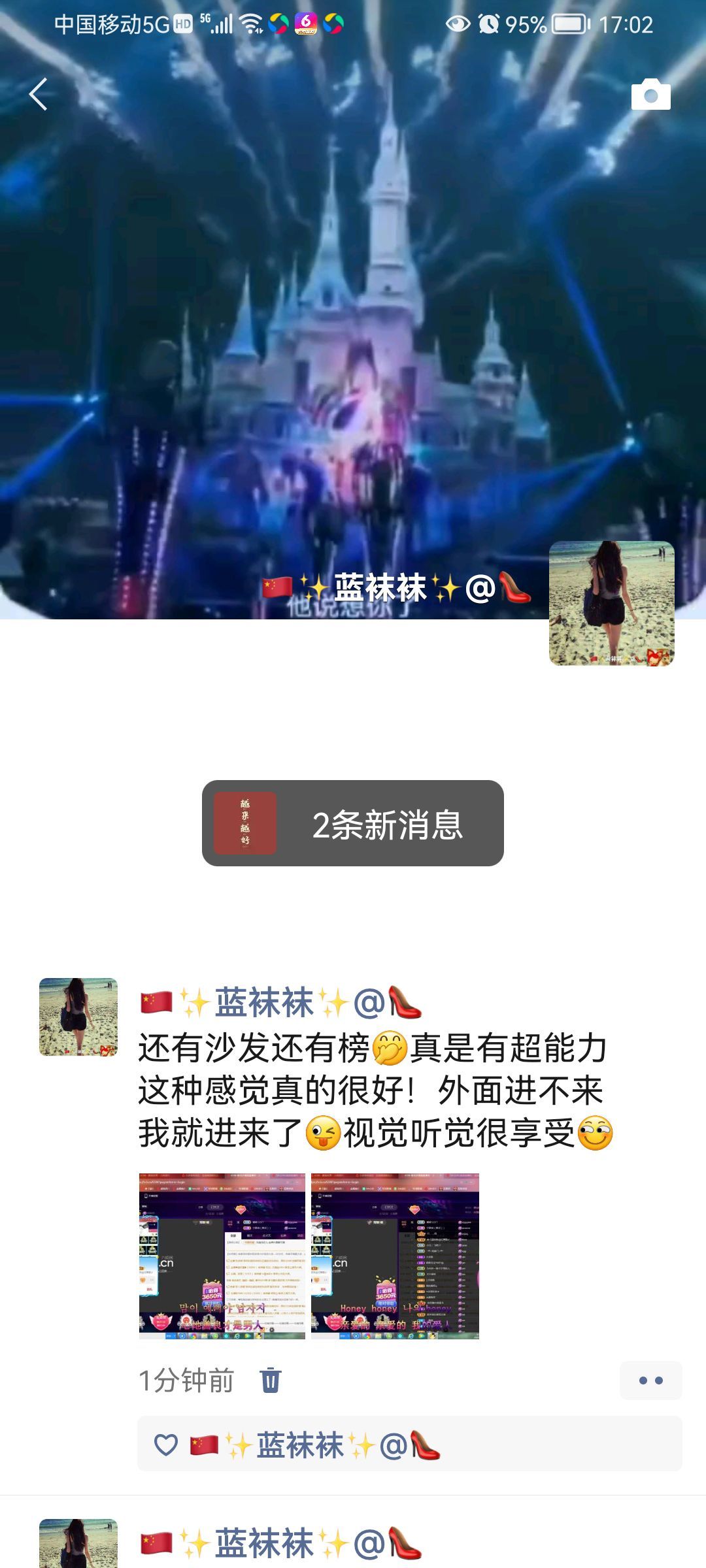
Task: Open the camera to post a moment
Action: click(650, 95)
